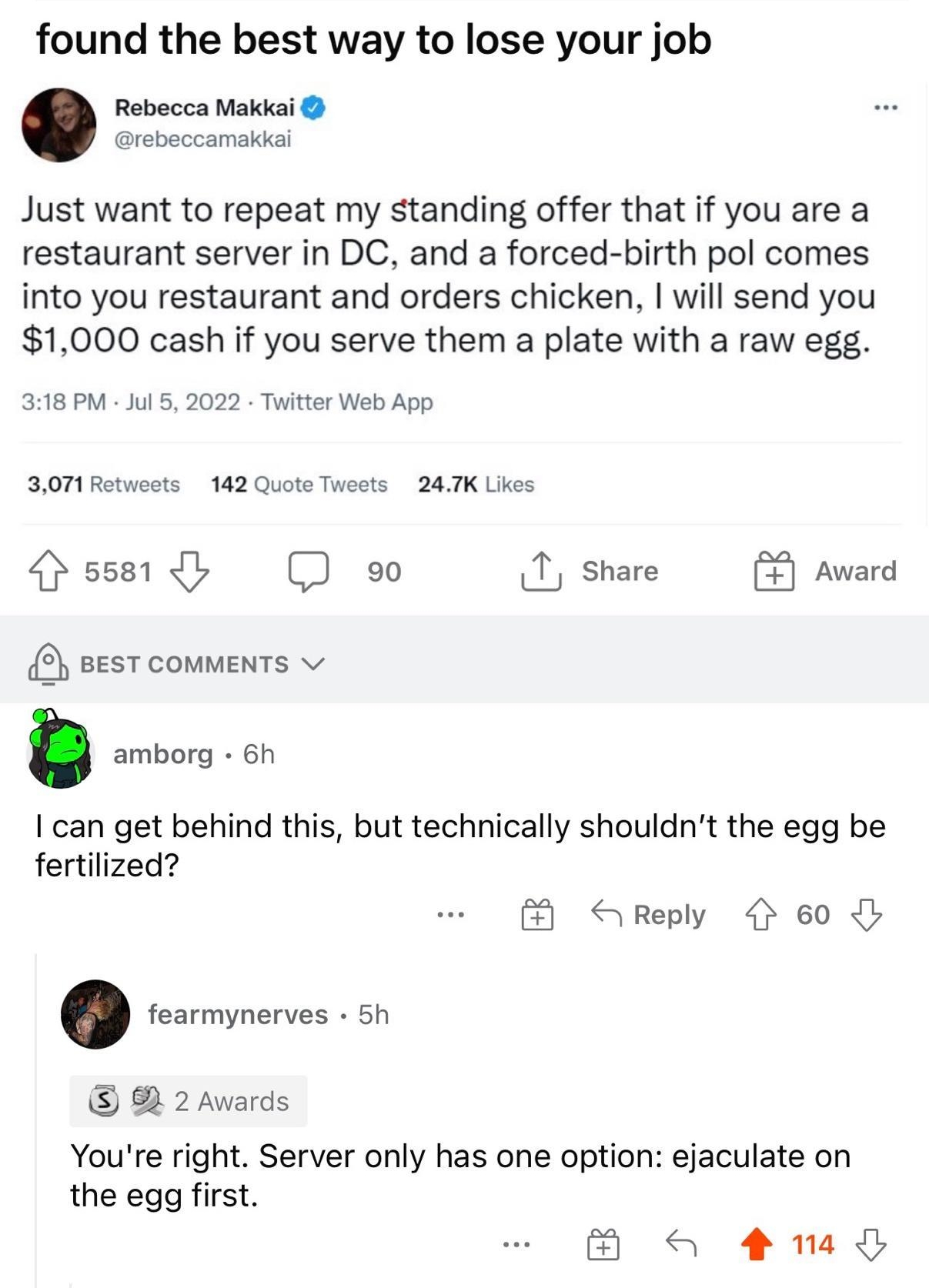
Task: Toggle the verified badge on Rebecca Makkai
Action: [312, 108]
